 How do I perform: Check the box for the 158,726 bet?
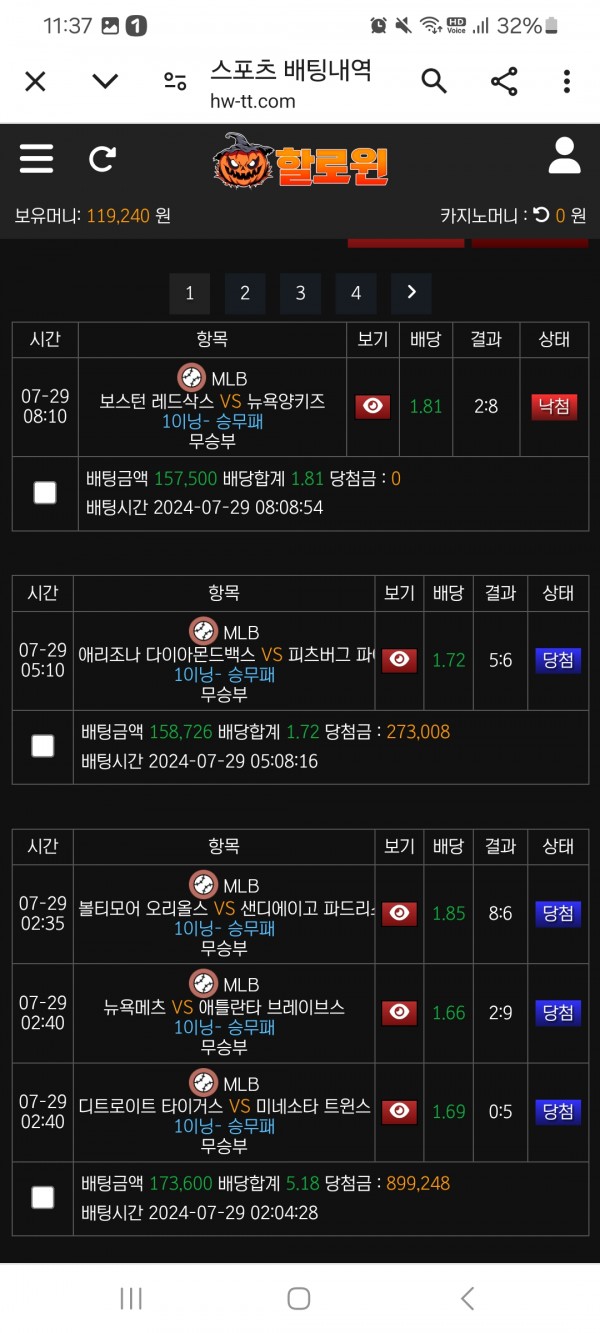point(43,746)
